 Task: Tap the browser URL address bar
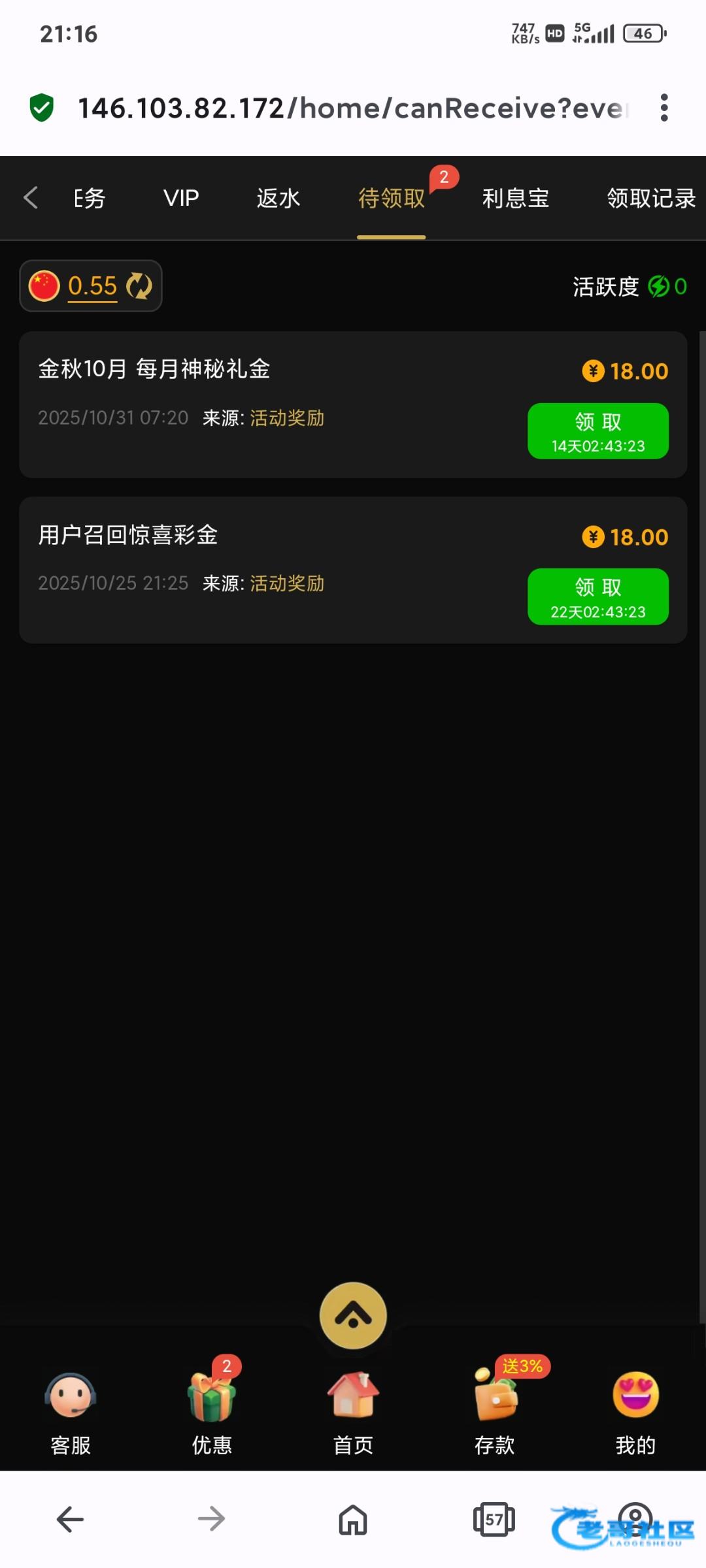click(353, 108)
